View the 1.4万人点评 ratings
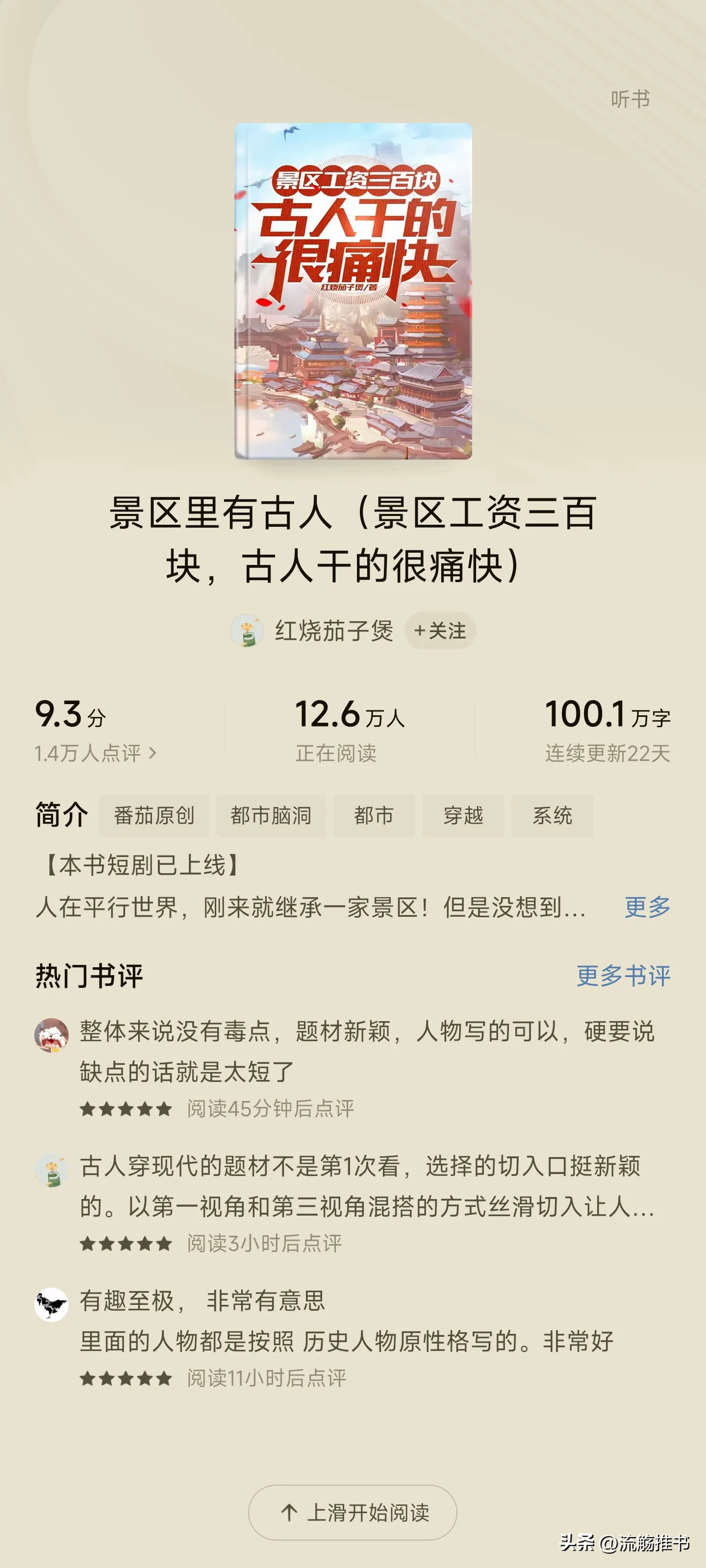Image resolution: width=706 pixels, height=1568 pixels. [x=95, y=754]
